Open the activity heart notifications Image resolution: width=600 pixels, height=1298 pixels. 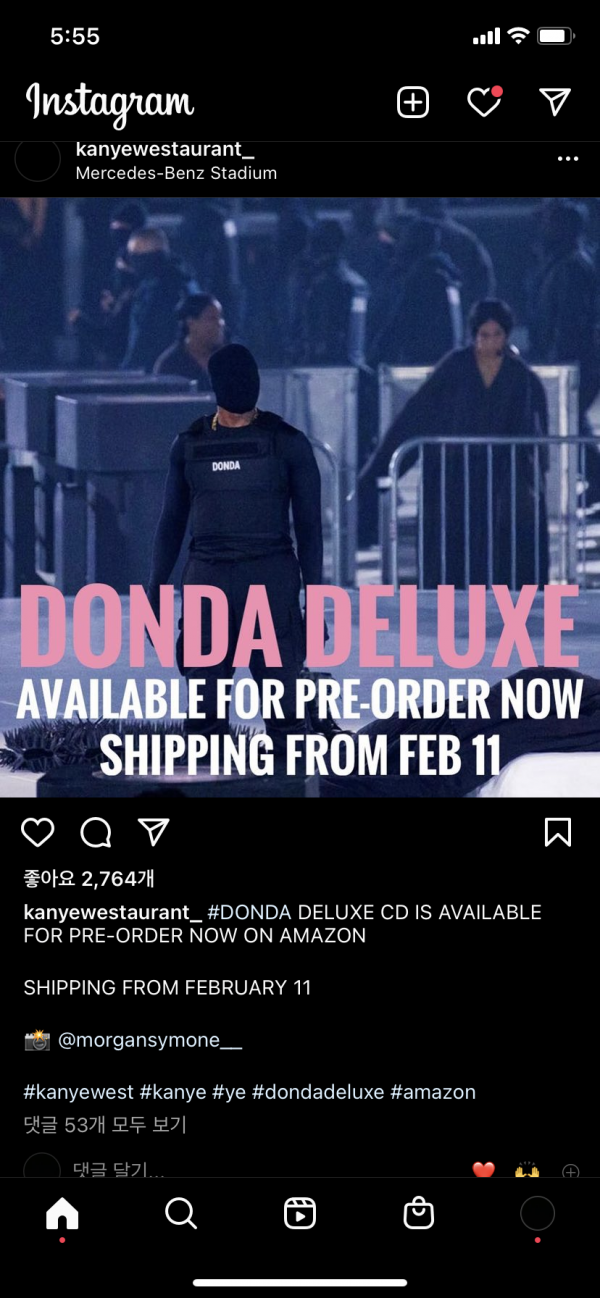[484, 102]
